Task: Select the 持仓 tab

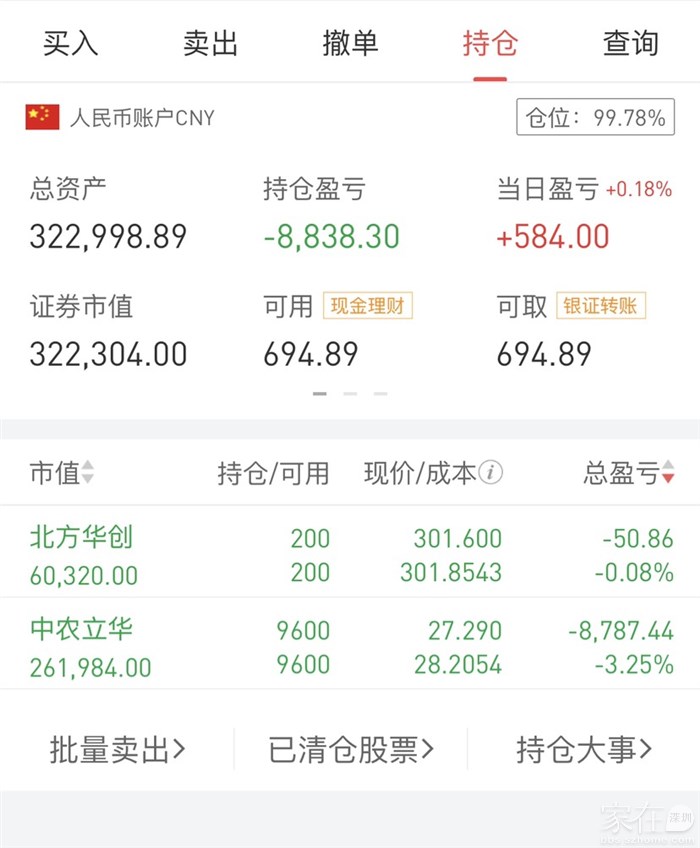Action: pyautogui.click(x=490, y=43)
